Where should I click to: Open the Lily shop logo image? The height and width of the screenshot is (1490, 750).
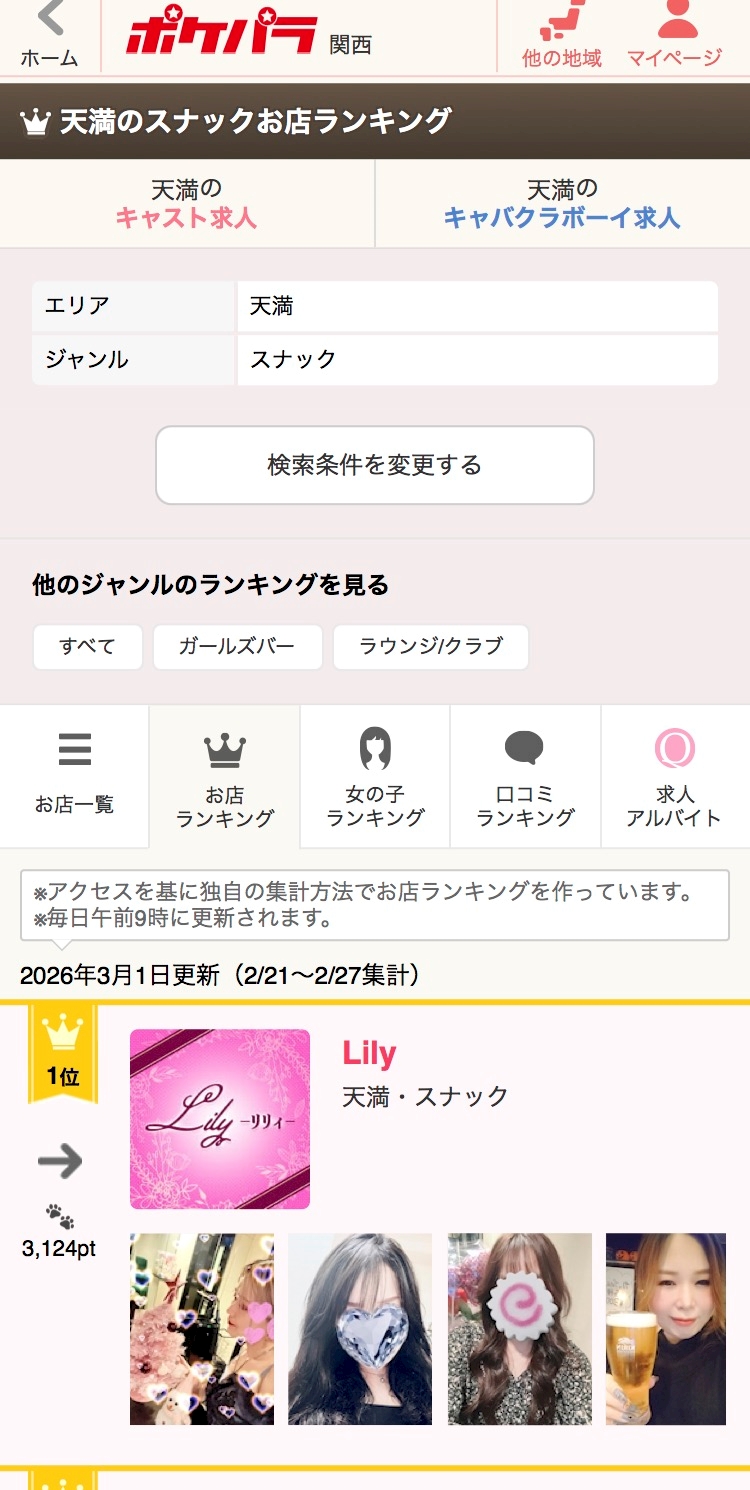[220, 1119]
